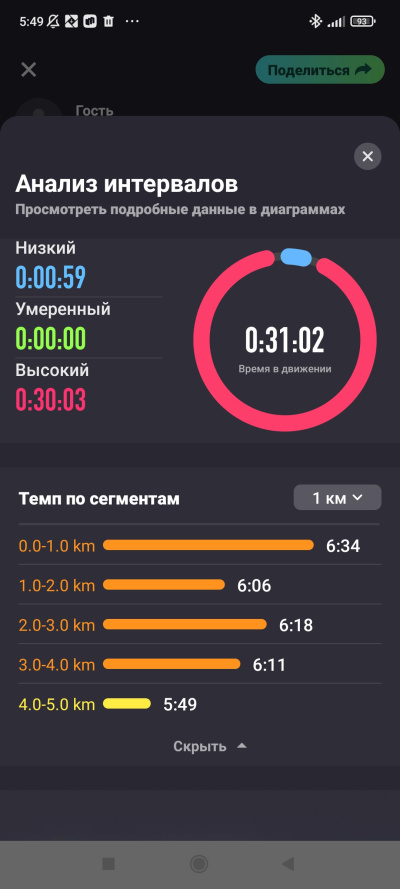Viewport: 400px width, 889px height.
Task: Tap the X icon at top left
Action: point(28,70)
